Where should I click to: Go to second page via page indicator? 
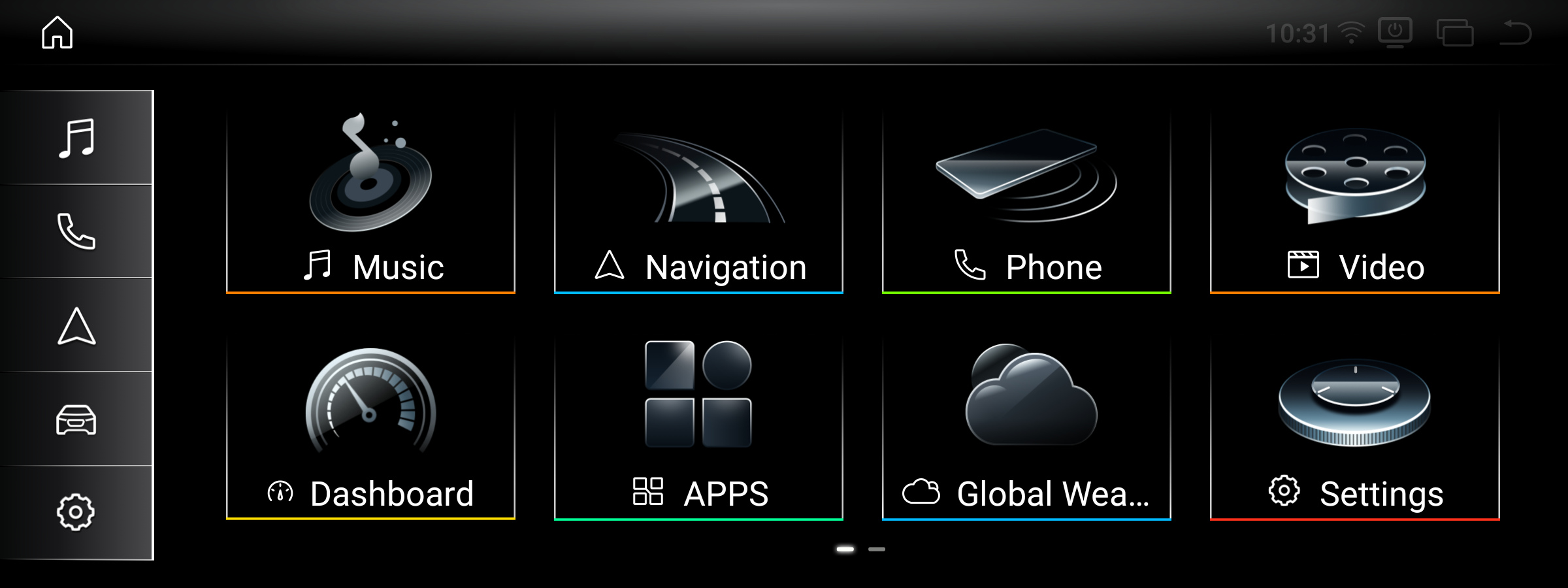point(877,549)
